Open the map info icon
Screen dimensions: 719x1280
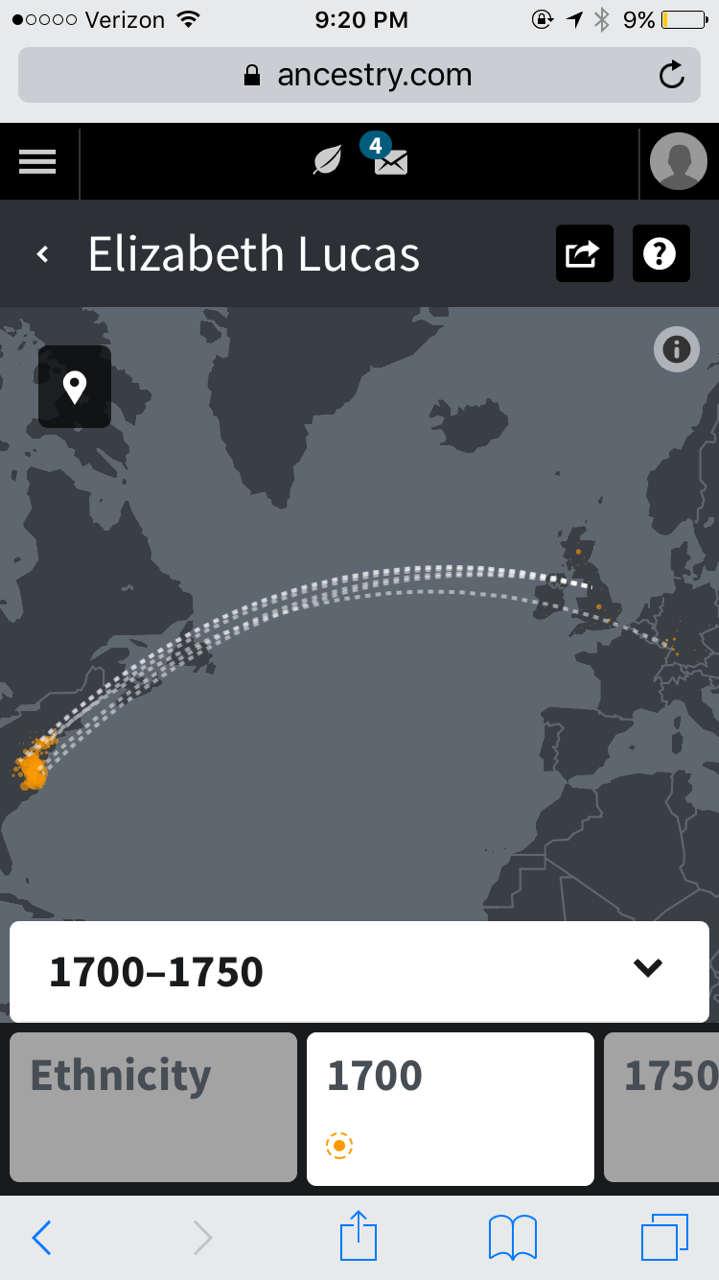[x=677, y=350]
